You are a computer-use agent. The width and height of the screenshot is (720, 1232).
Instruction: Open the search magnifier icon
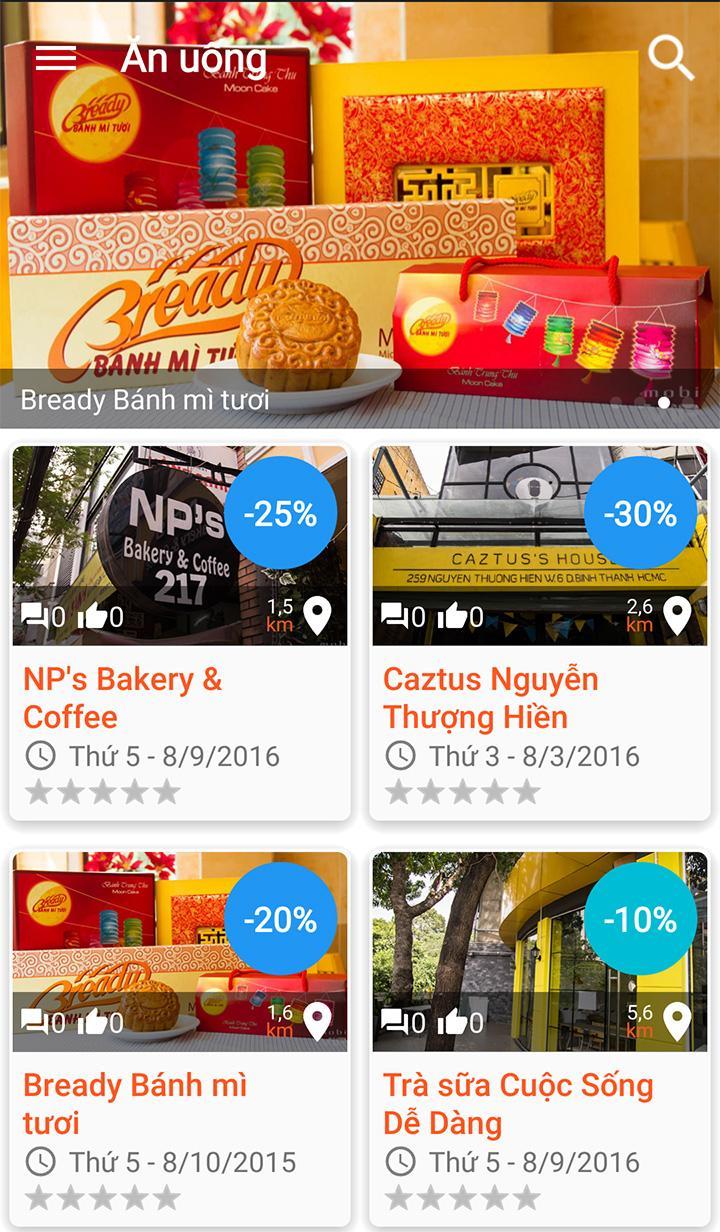[671, 58]
